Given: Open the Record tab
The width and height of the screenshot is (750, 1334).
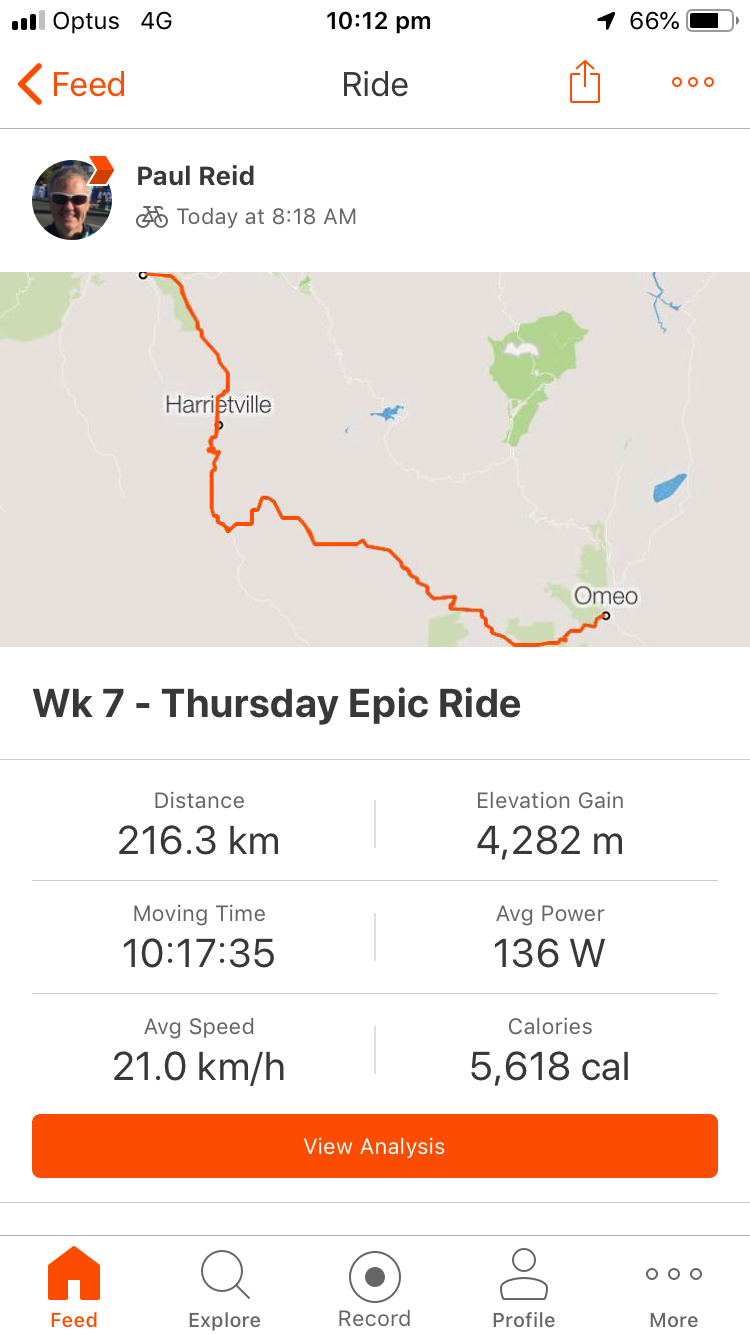Looking at the screenshot, I should click(x=374, y=1286).
